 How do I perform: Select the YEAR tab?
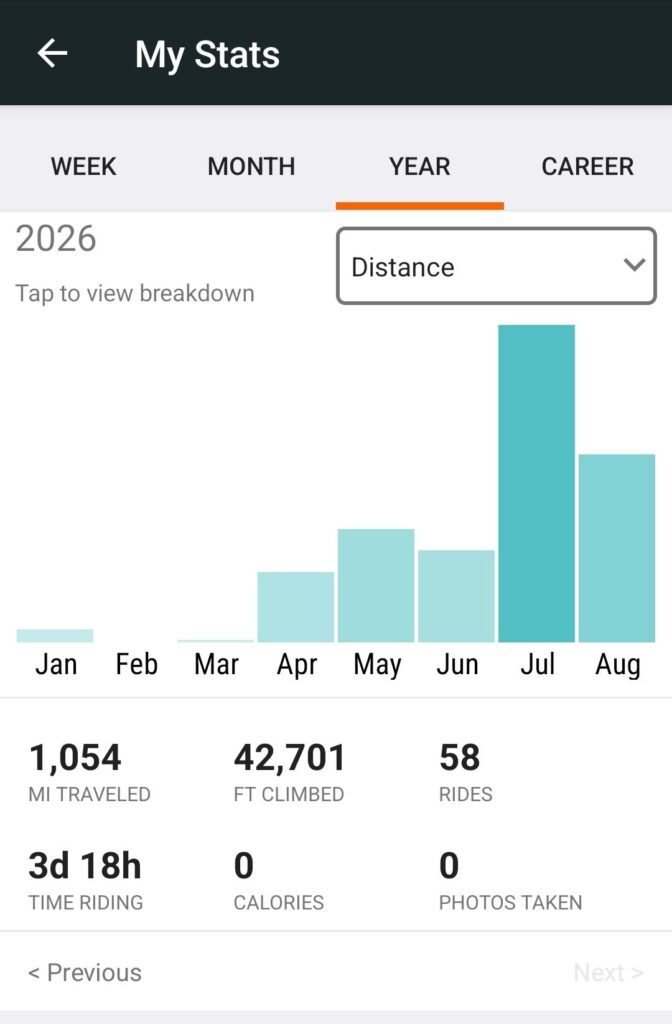pyautogui.click(x=419, y=166)
